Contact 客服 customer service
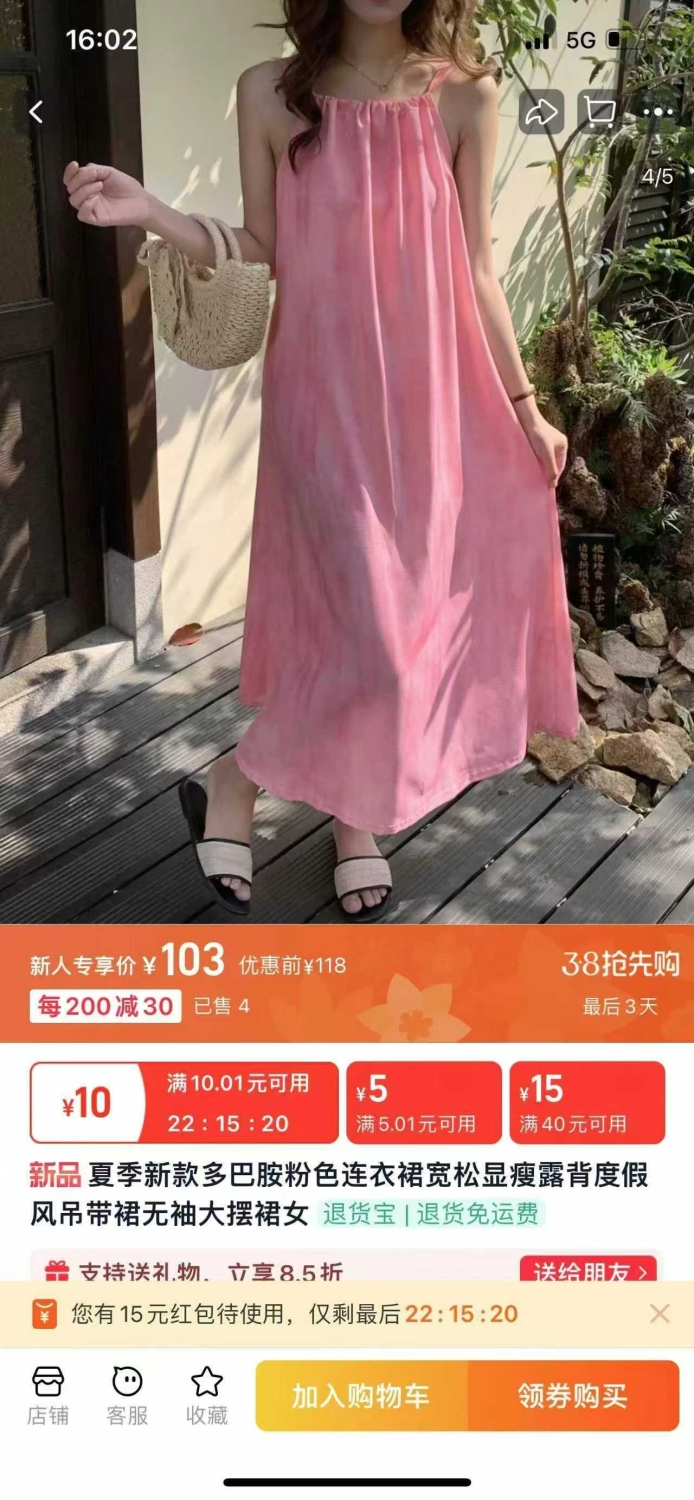The height and width of the screenshot is (1500, 694). (127, 1396)
